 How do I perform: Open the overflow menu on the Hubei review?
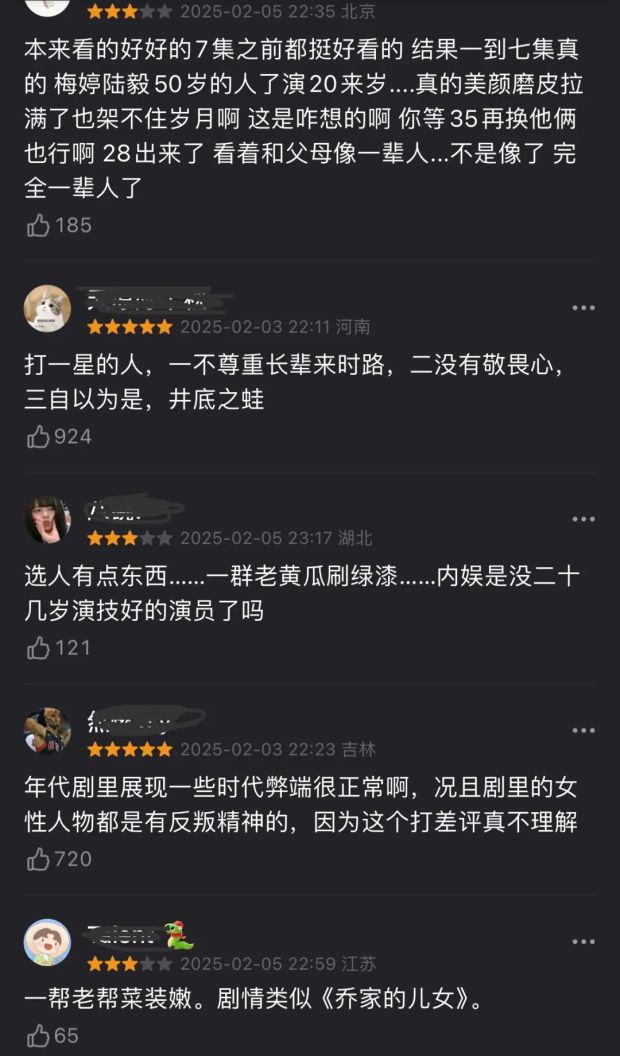click(x=583, y=519)
